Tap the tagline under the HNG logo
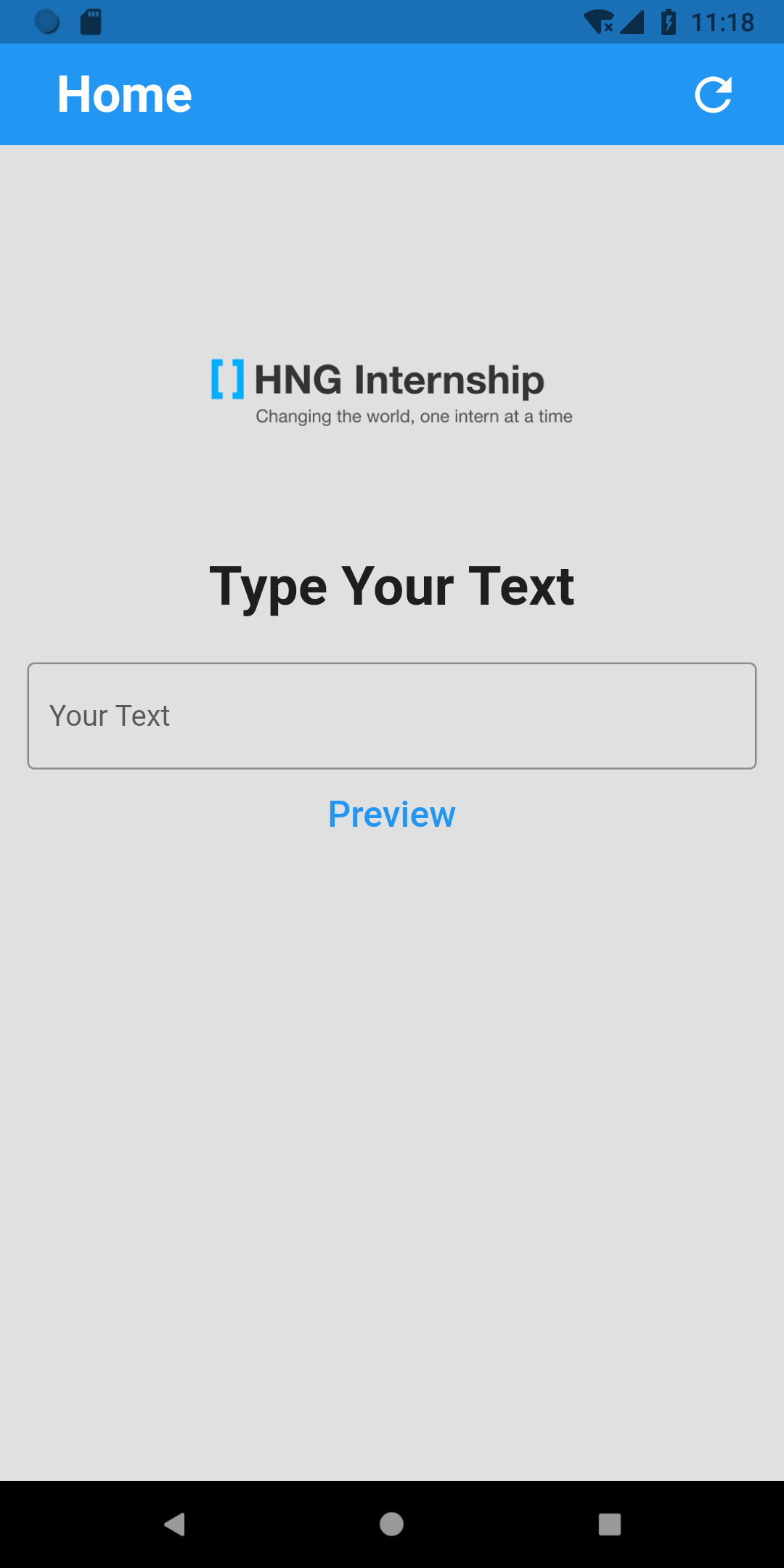The height and width of the screenshot is (1568, 784). [414, 416]
